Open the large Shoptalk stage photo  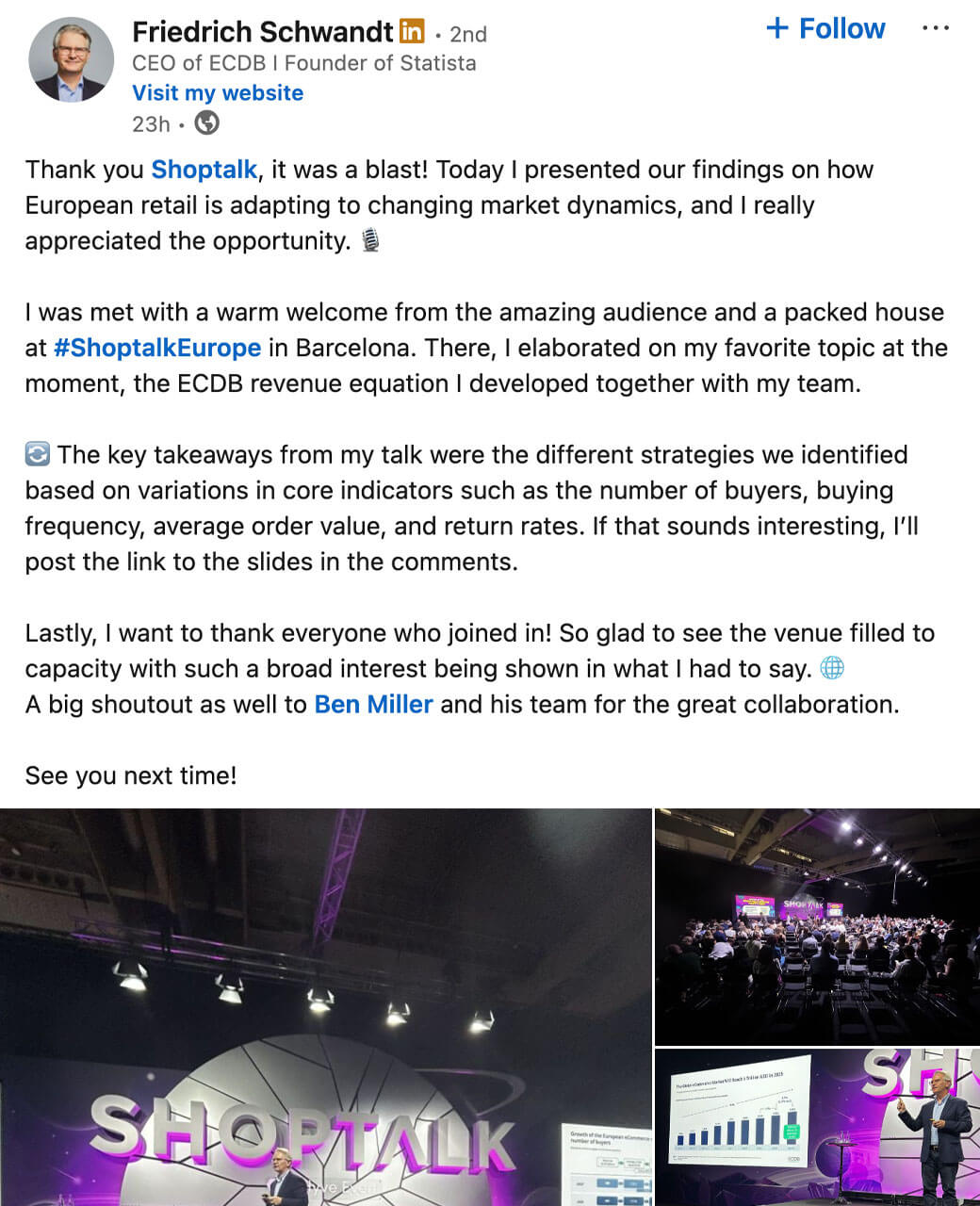tap(325, 1006)
